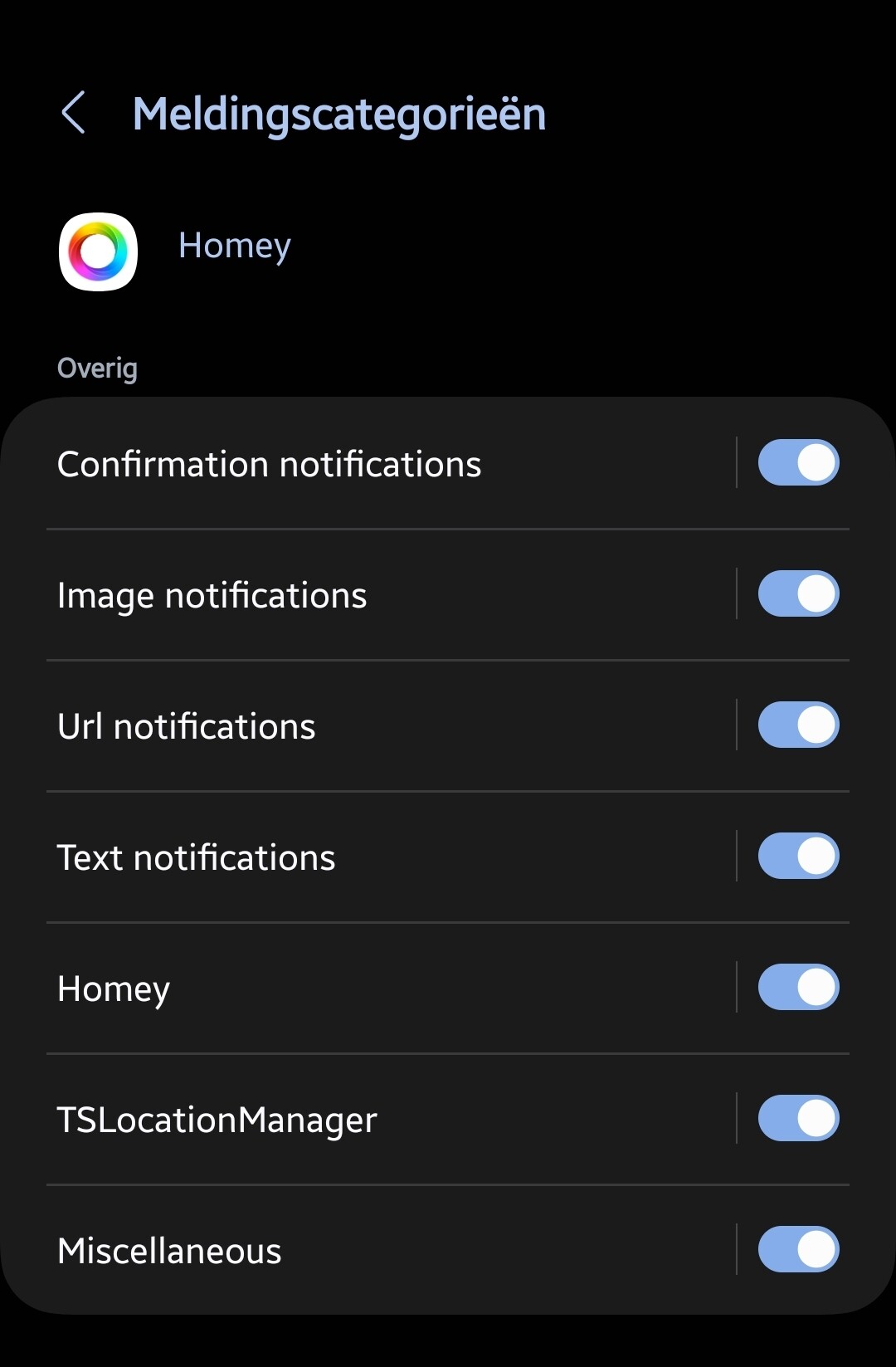Open the Homey notification category row

(114, 989)
